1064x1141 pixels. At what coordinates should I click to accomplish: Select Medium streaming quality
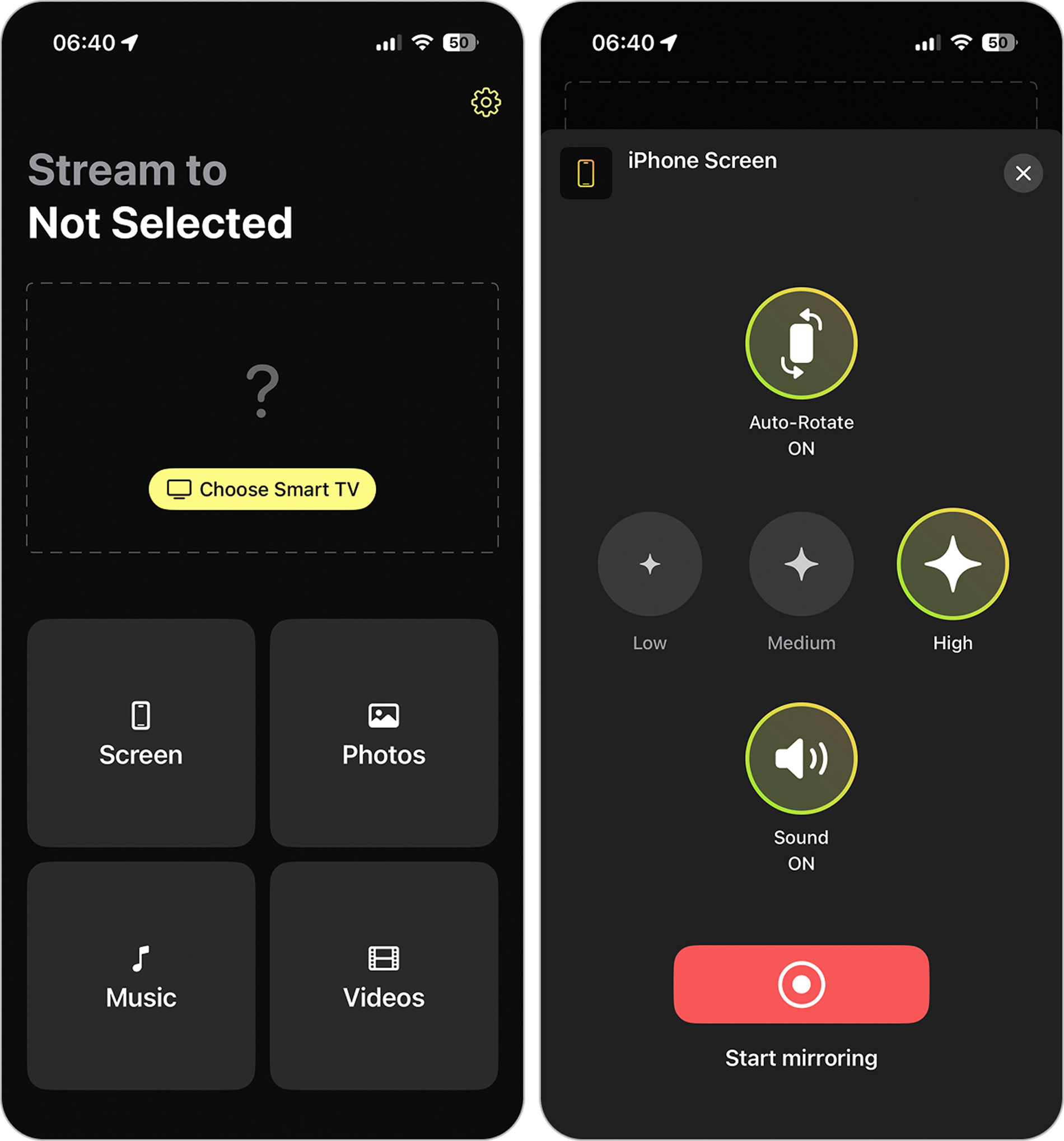(x=800, y=565)
